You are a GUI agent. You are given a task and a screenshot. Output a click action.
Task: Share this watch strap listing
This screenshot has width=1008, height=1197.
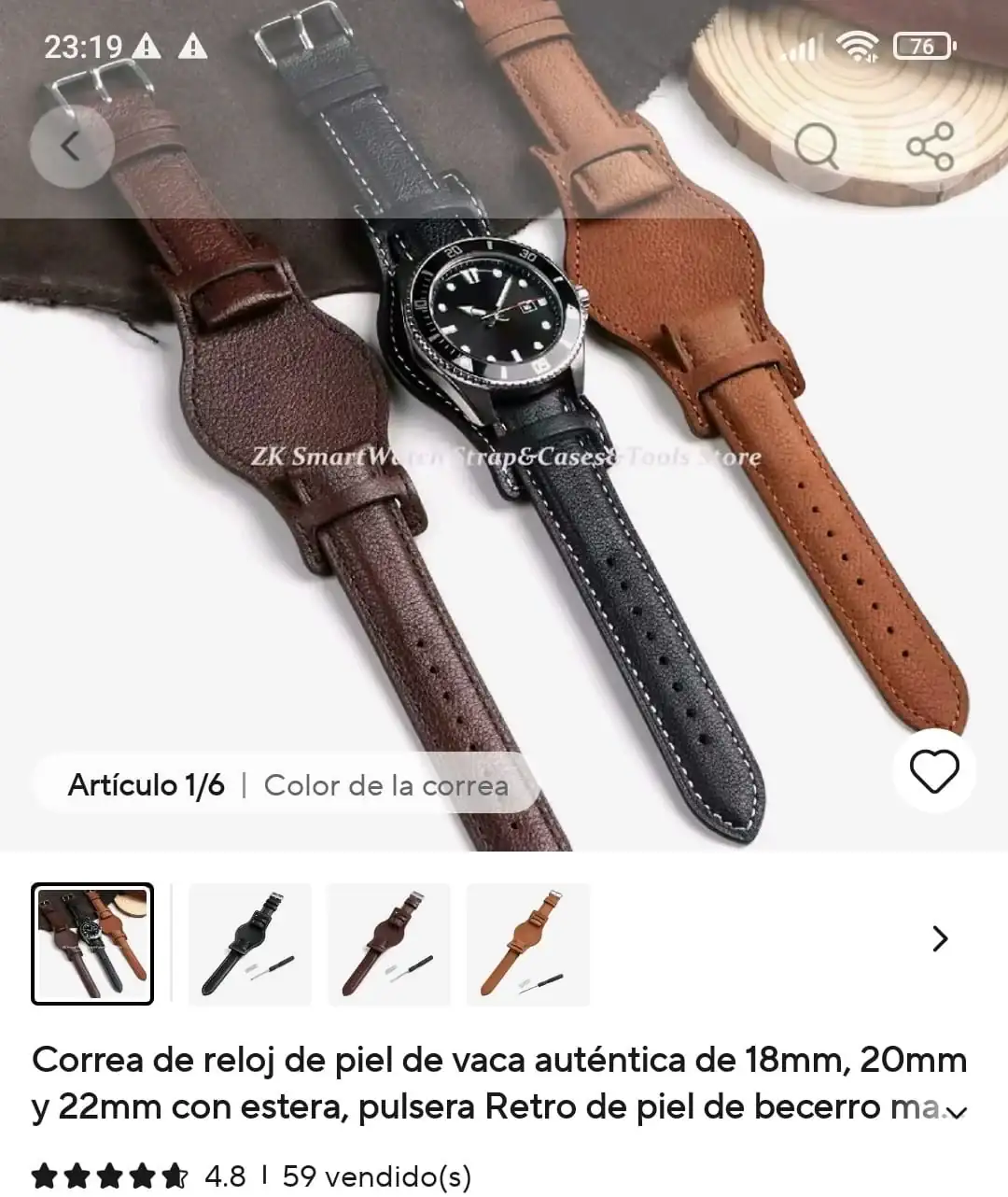point(930,147)
